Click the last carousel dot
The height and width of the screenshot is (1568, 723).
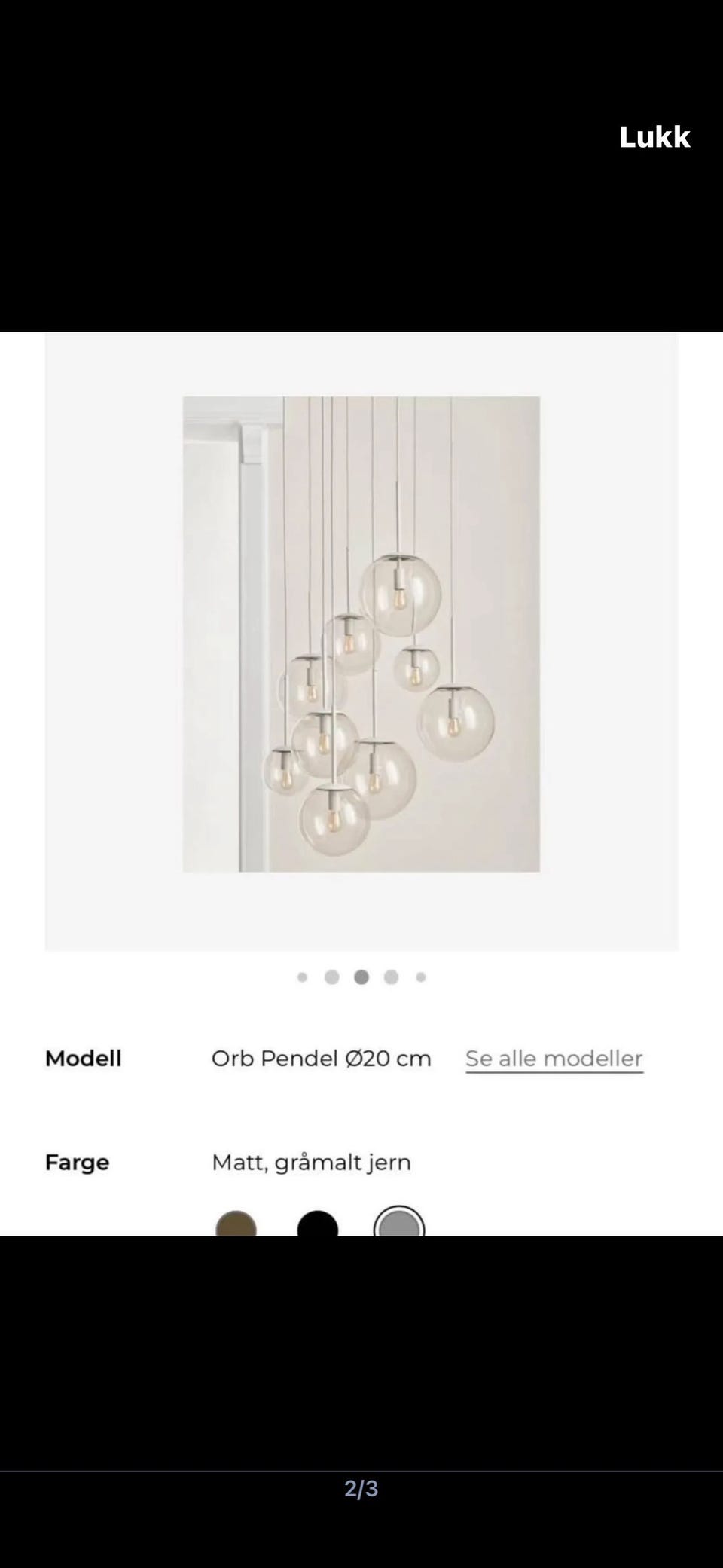tap(419, 977)
